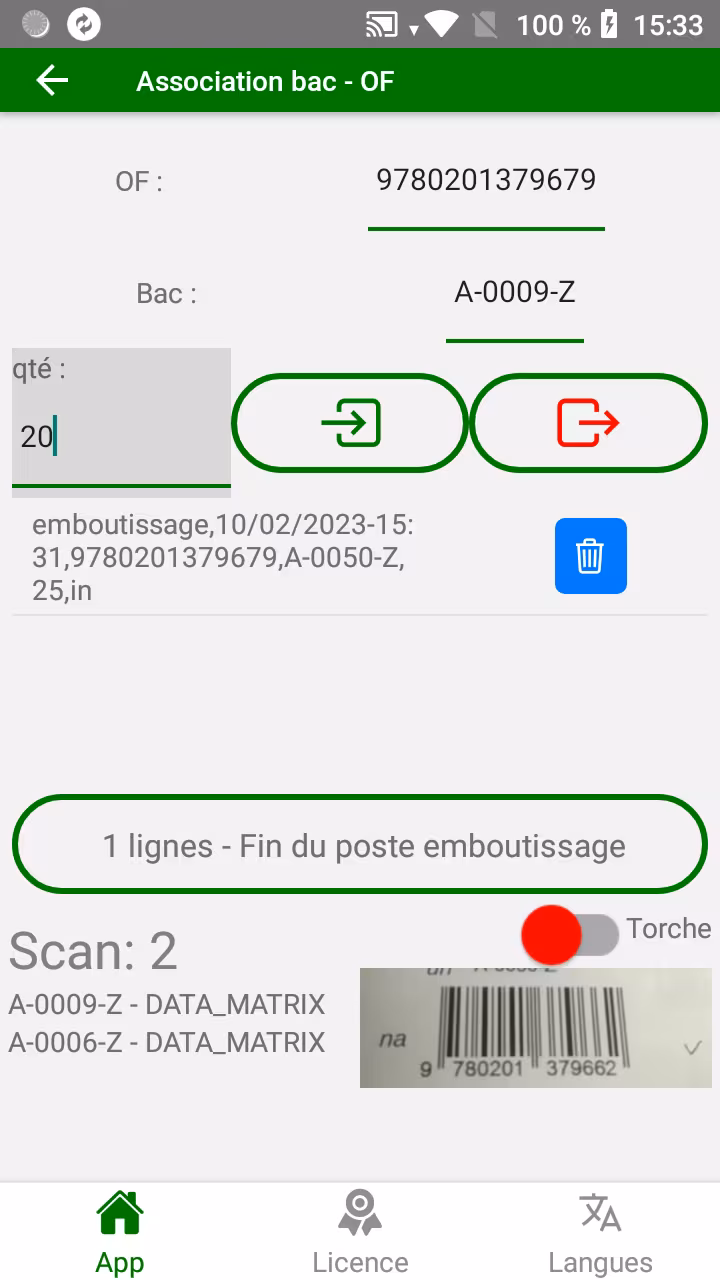Edit the OF number field
Screen dimensions: 720x1280
tap(486, 181)
